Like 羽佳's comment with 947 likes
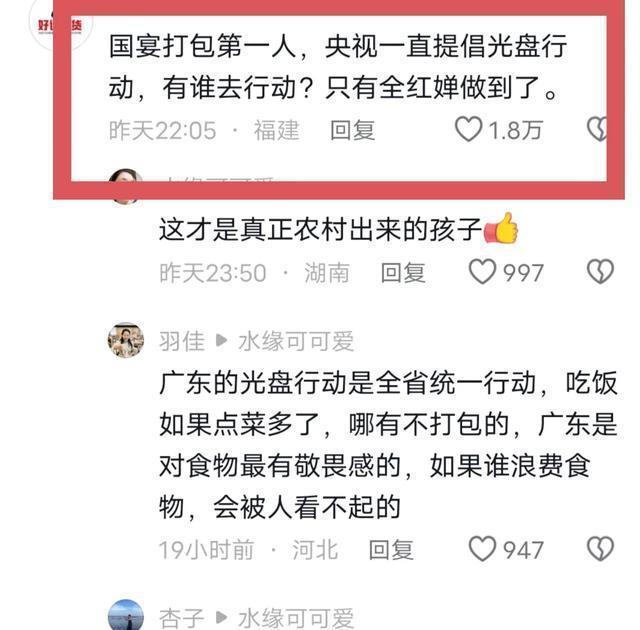Screen dimensions: 640x630 (x=482, y=548)
